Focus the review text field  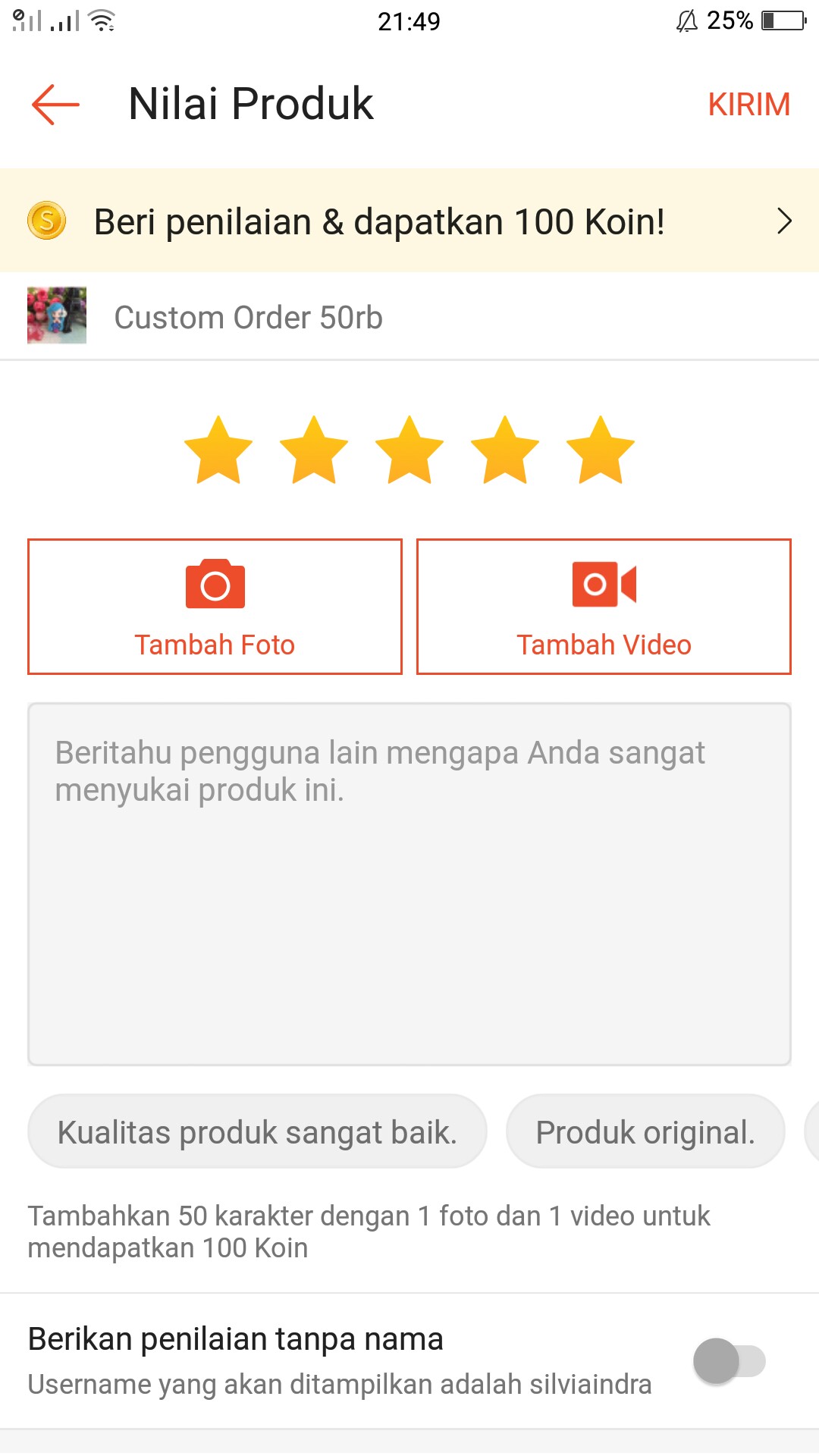tap(409, 884)
